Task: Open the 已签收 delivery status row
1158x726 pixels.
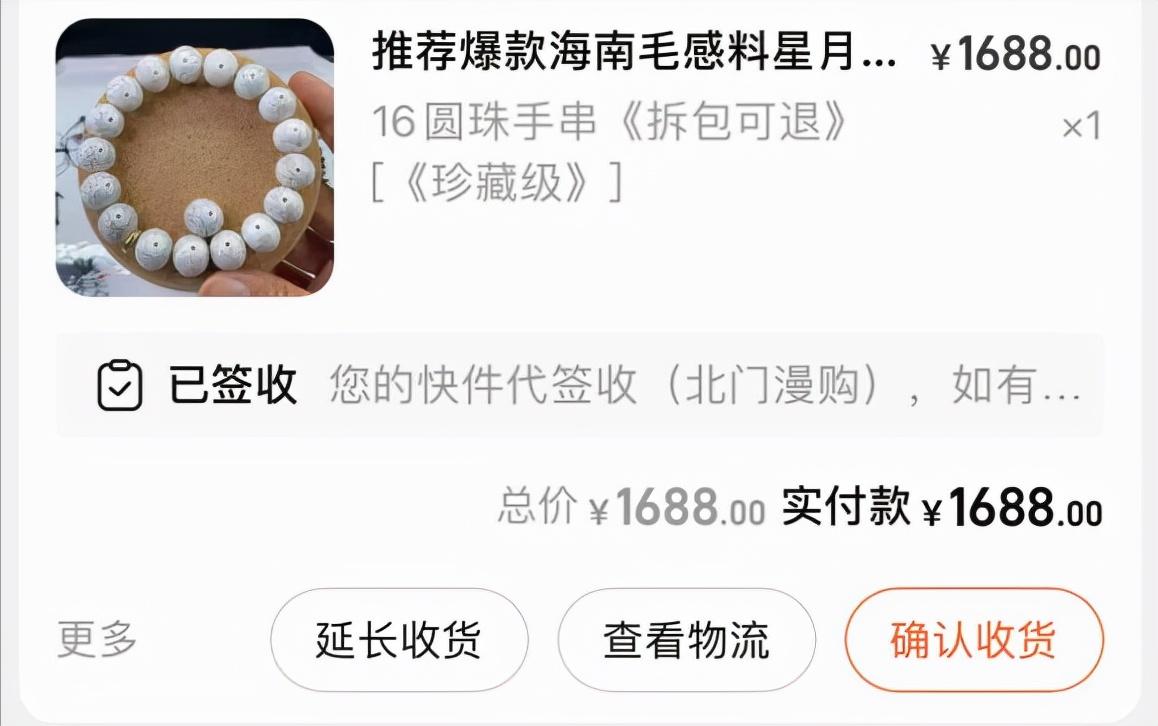Action: [580, 385]
